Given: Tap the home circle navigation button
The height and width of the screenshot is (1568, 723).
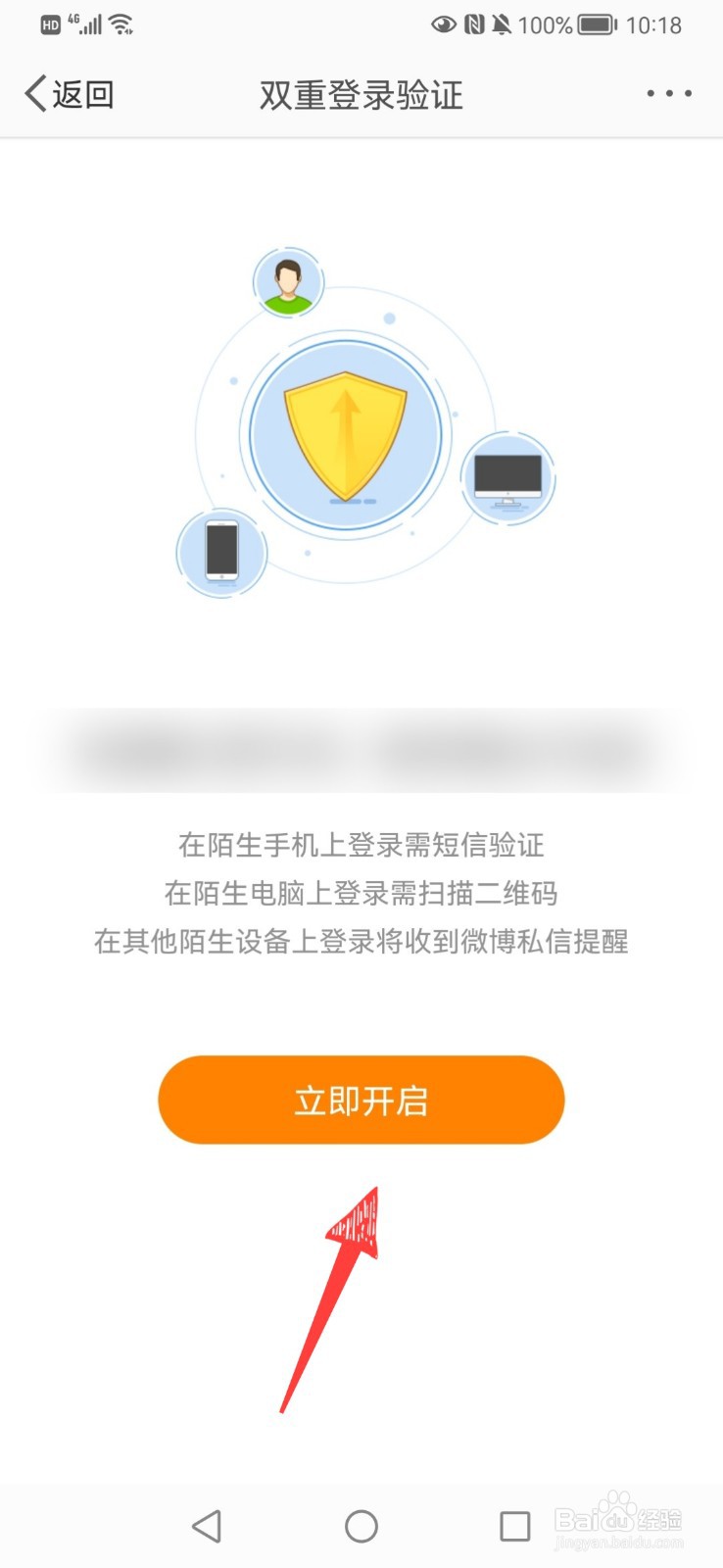Looking at the screenshot, I should [x=361, y=1526].
